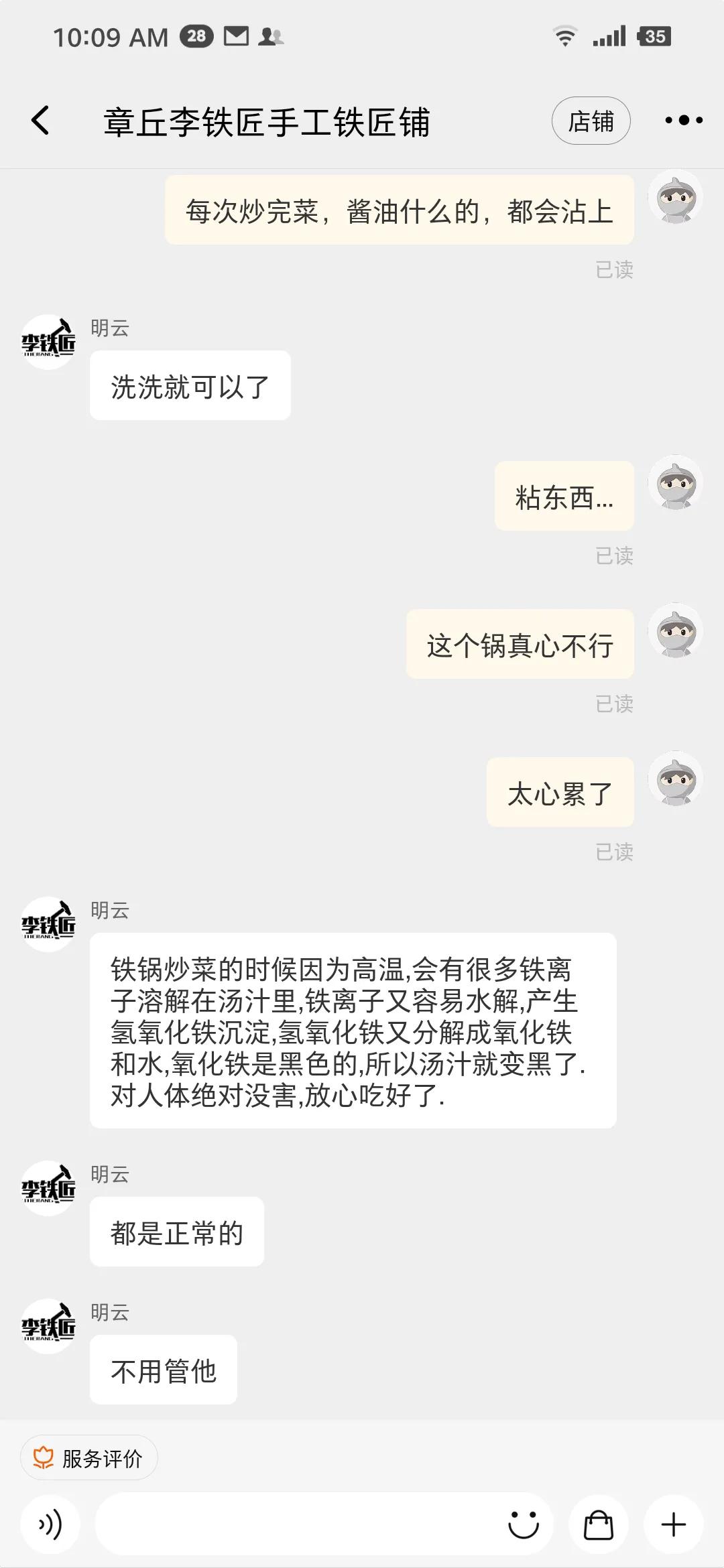Open the three-dot overflow menu
Viewport: 724px width, 1568px height.
(683, 121)
